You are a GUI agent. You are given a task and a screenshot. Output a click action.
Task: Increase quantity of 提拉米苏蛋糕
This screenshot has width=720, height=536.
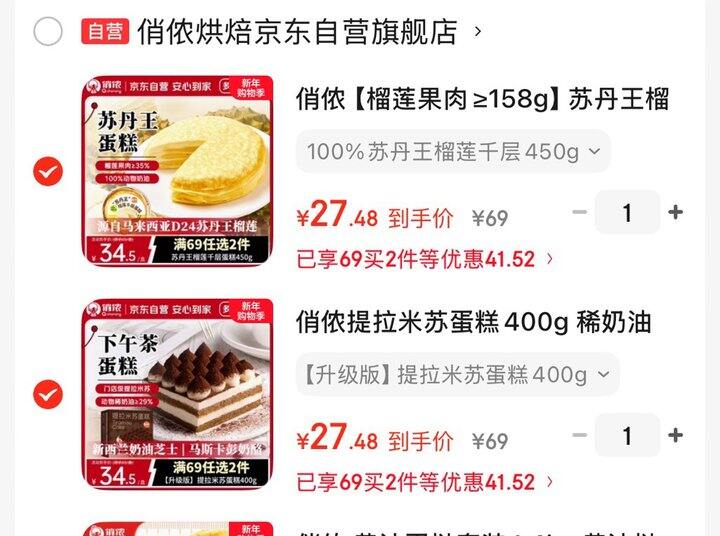(x=676, y=436)
